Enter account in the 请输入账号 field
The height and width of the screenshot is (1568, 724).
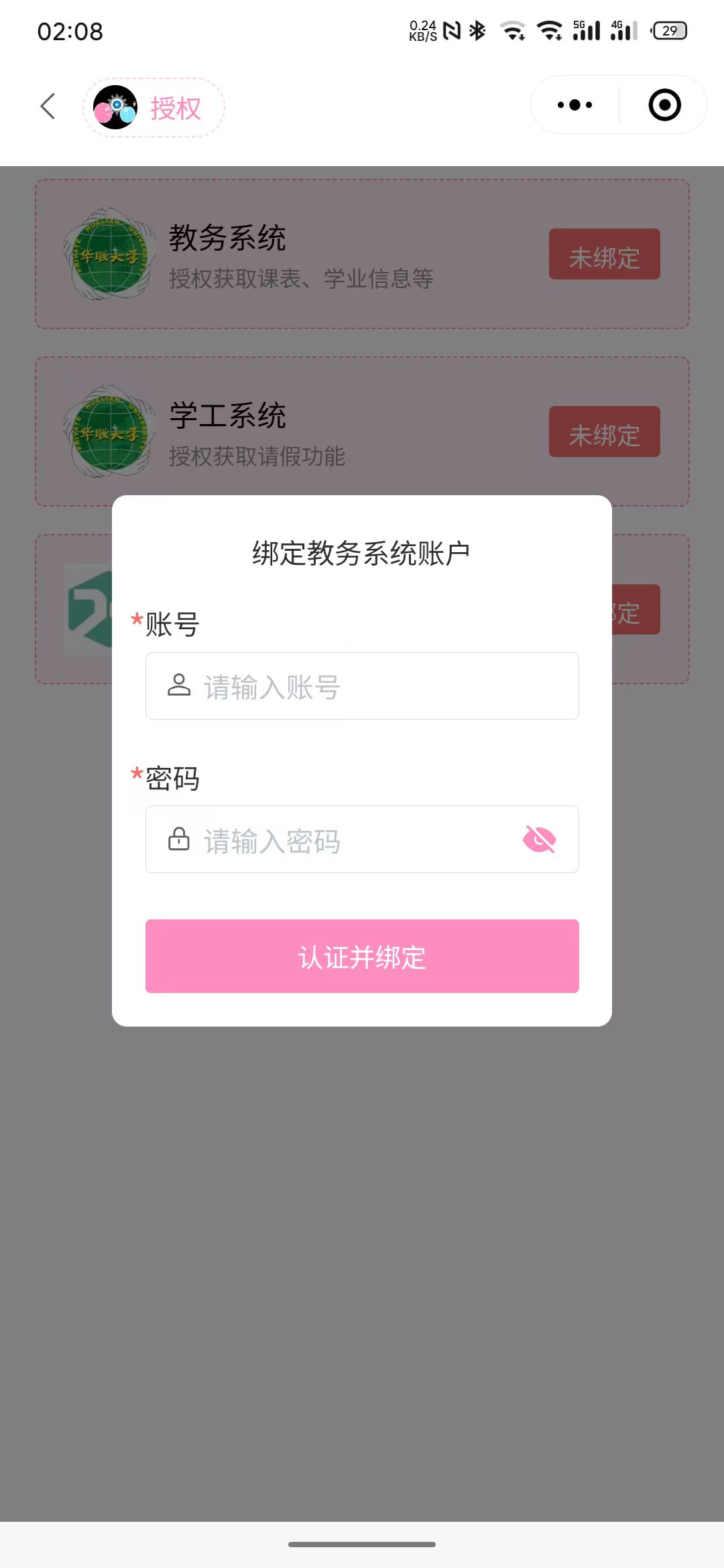[x=375, y=686]
